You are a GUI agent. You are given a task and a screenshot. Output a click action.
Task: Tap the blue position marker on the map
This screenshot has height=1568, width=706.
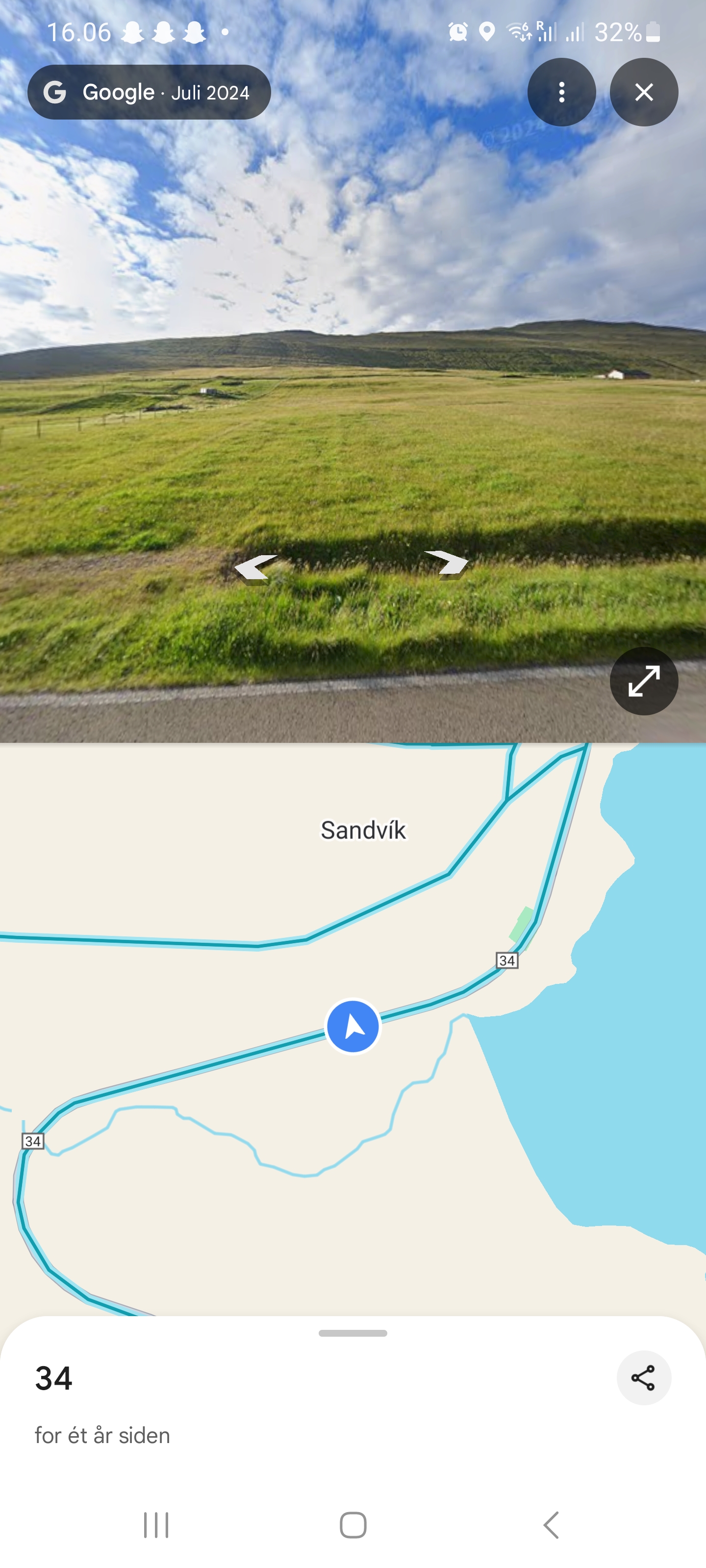[x=353, y=1027]
